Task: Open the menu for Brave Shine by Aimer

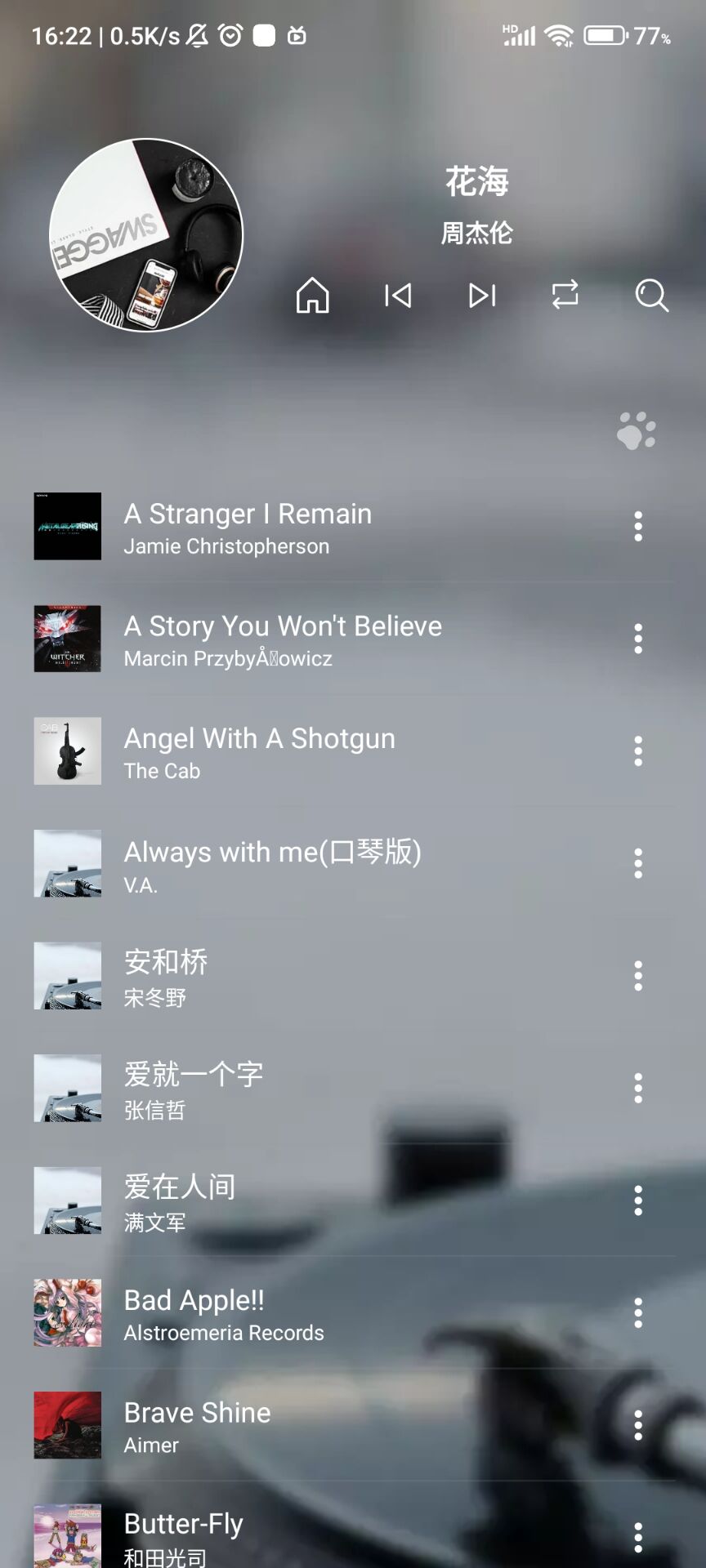Action: [637, 1425]
